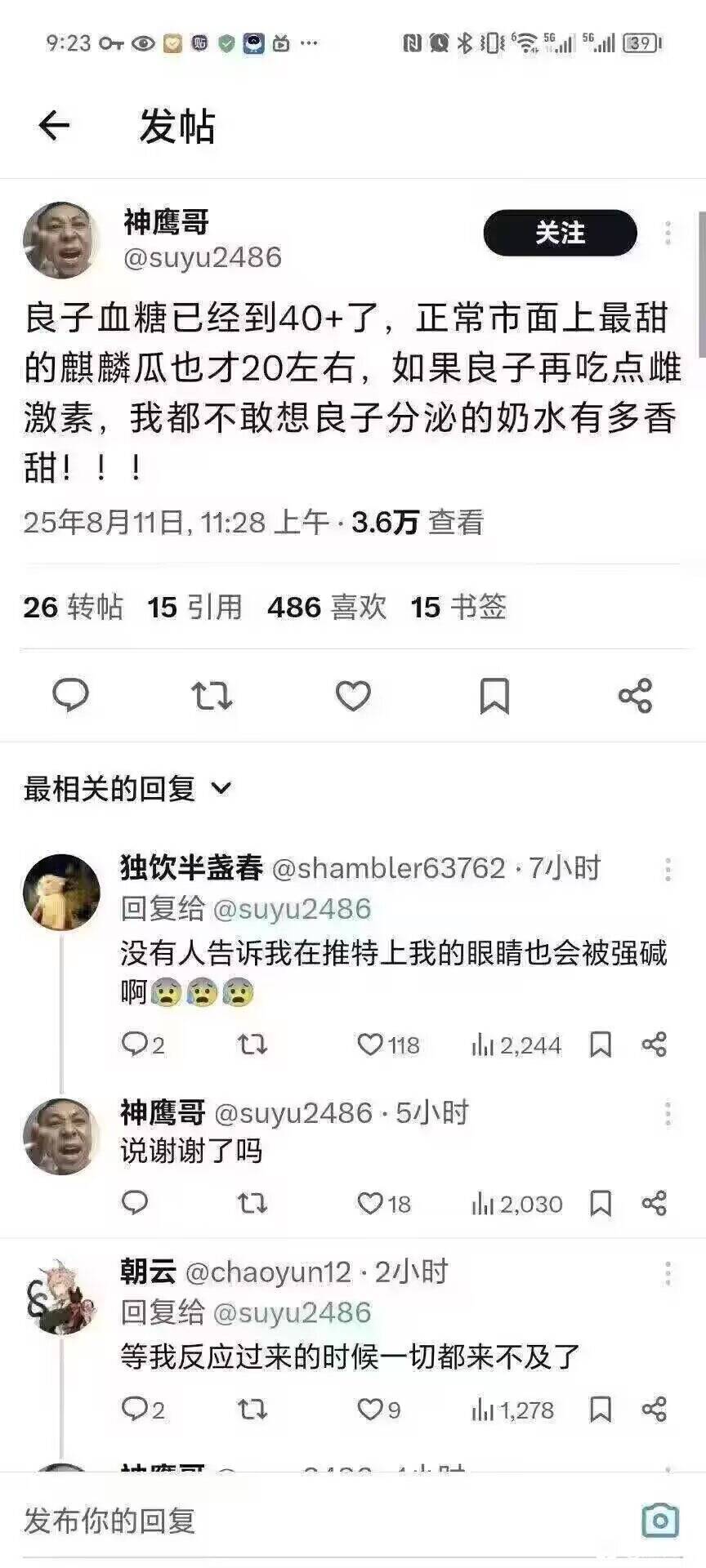This screenshot has height=1568, width=706.
Task: View the 15 引用 quotes list
Action: click(x=194, y=607)
